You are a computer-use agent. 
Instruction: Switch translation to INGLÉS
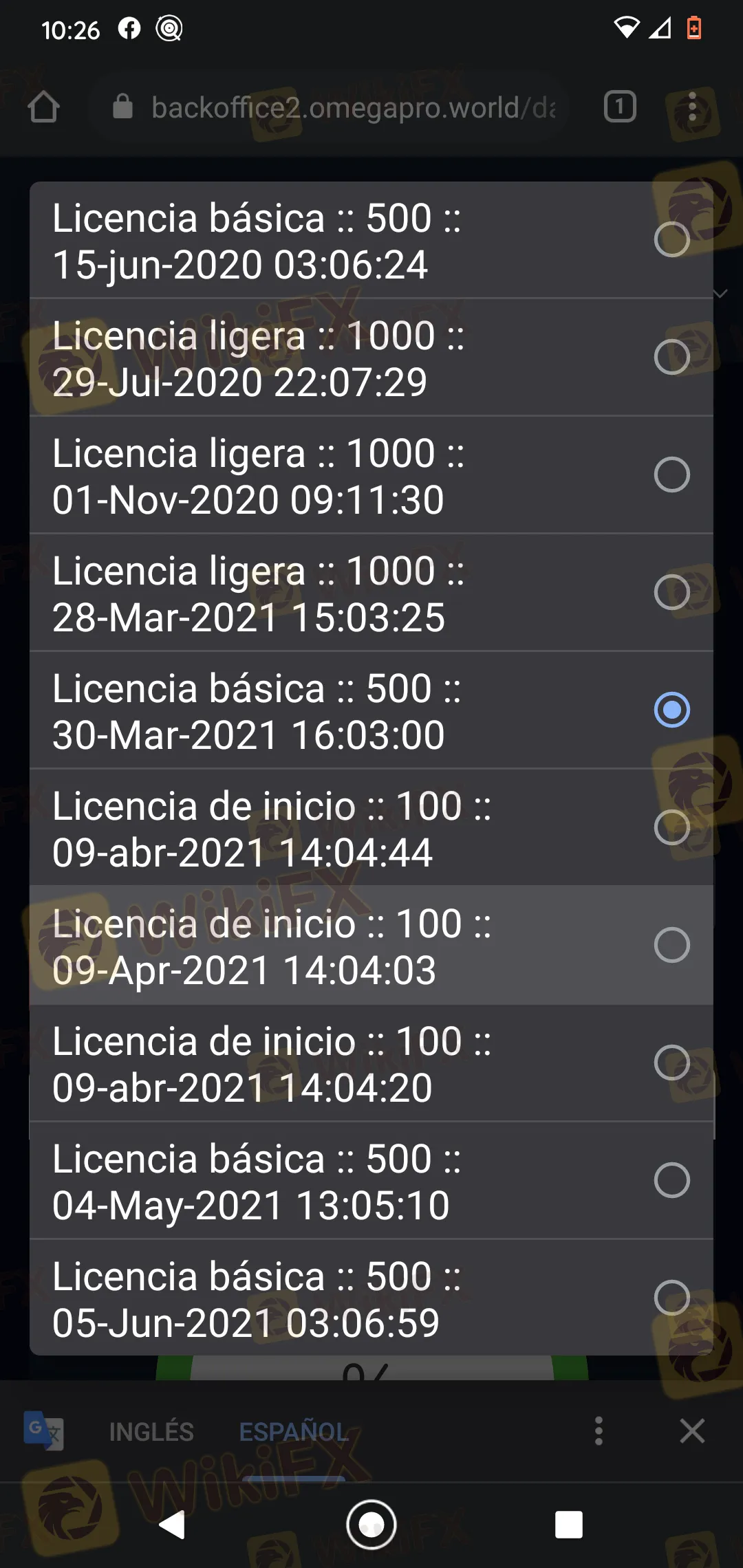(151, 1432)
